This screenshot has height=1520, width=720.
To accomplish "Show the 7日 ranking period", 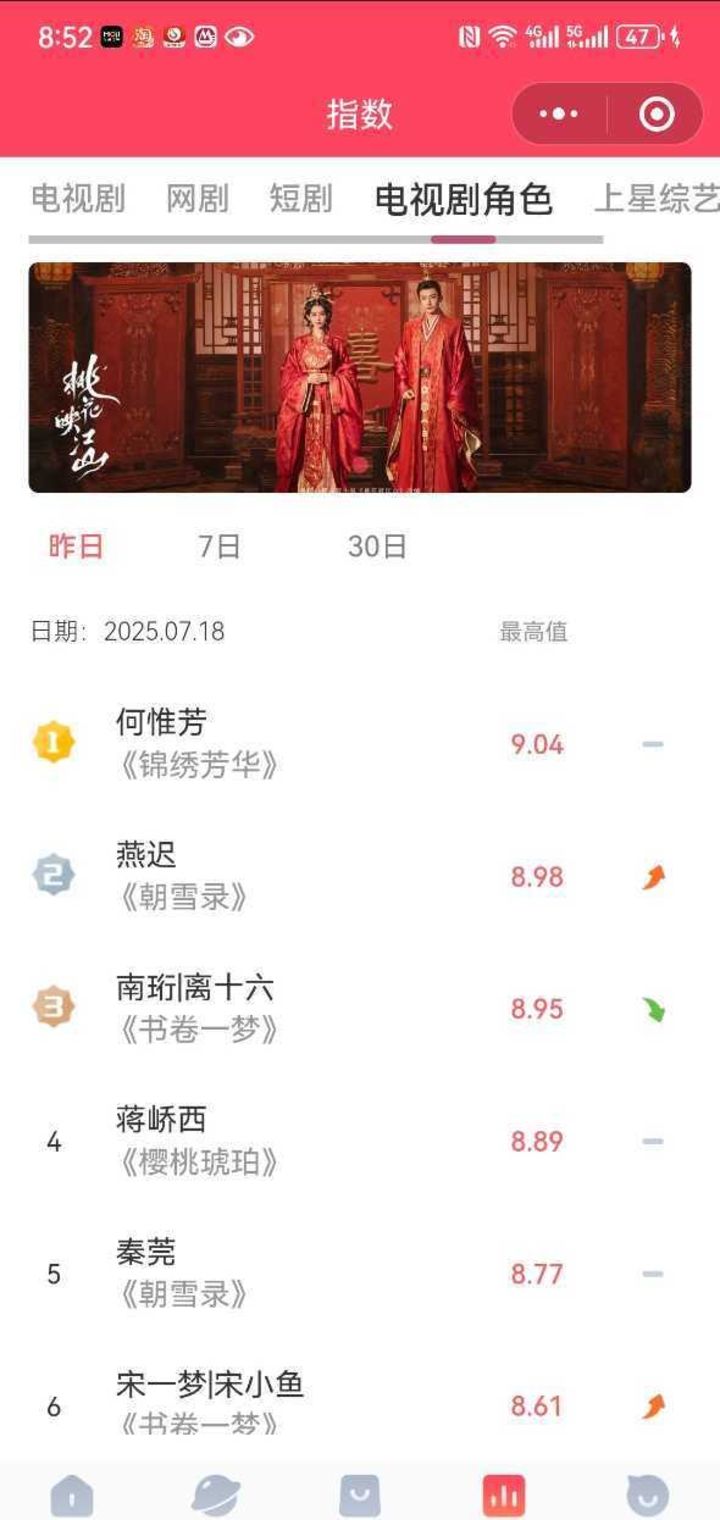I will [219, 546].
